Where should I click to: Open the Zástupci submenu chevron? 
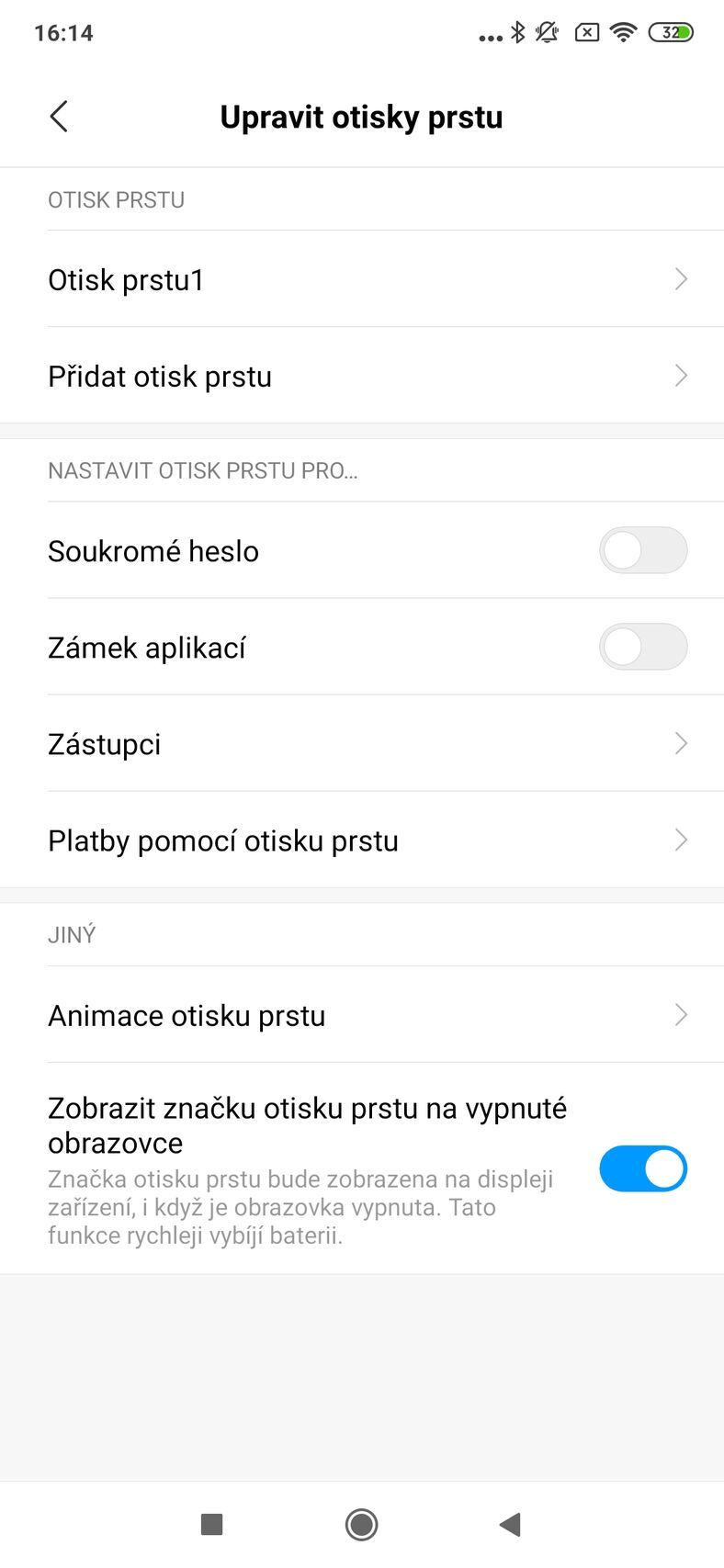point(680,743)
